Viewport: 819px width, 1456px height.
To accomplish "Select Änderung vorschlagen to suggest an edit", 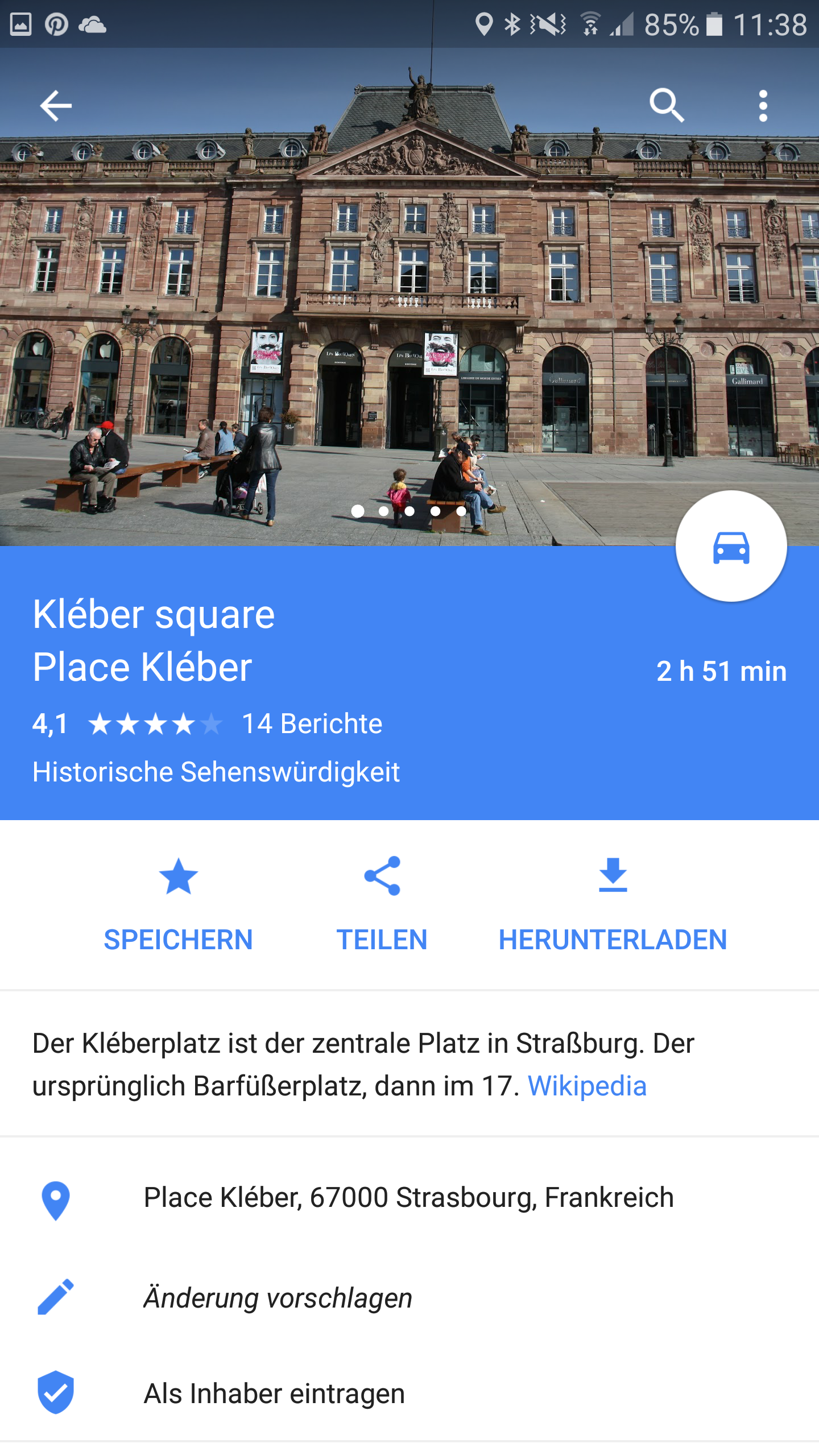I will click(278, 1298).
